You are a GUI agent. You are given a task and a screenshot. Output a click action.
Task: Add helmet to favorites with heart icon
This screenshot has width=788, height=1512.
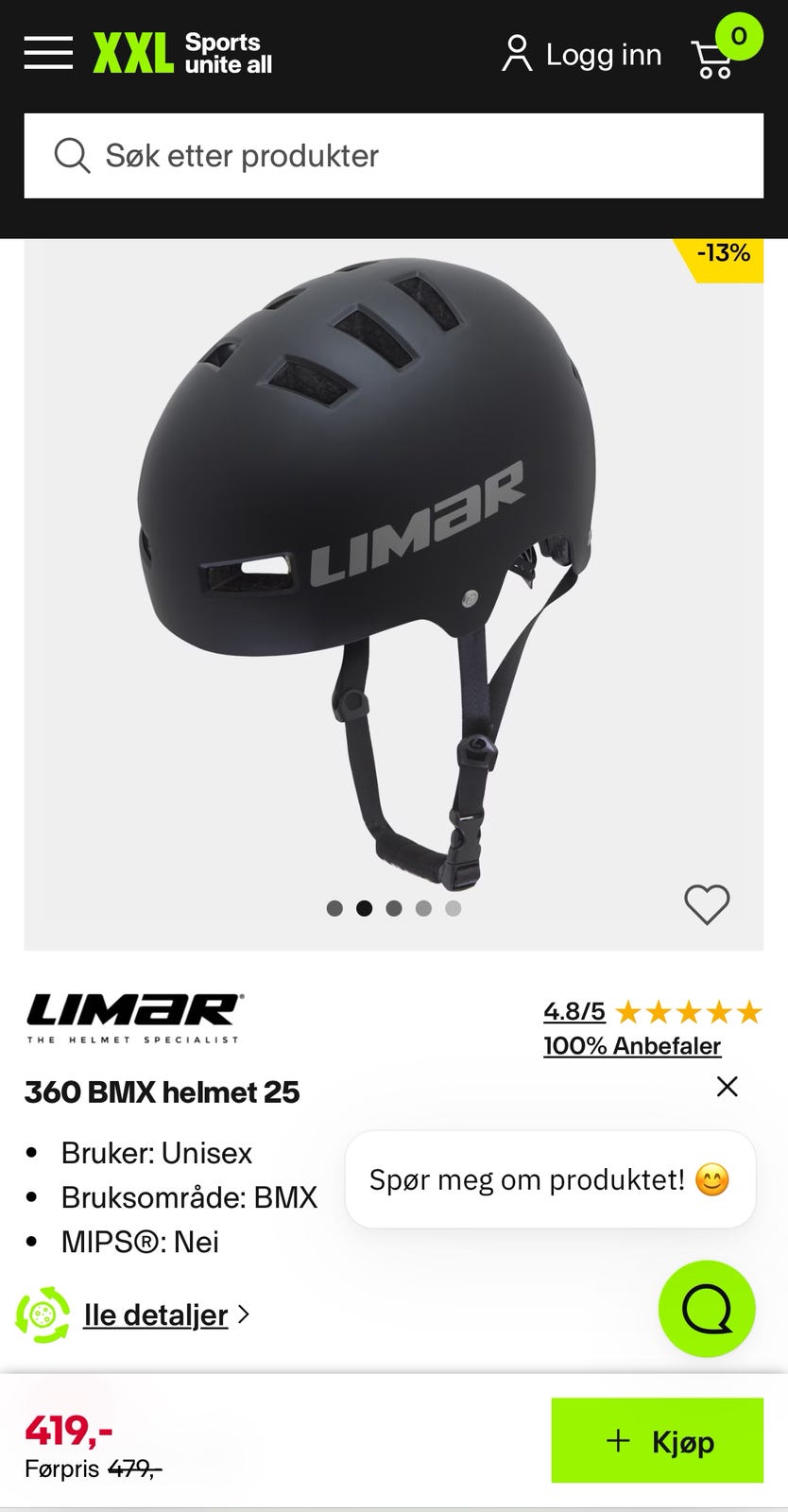click(707, 904)
